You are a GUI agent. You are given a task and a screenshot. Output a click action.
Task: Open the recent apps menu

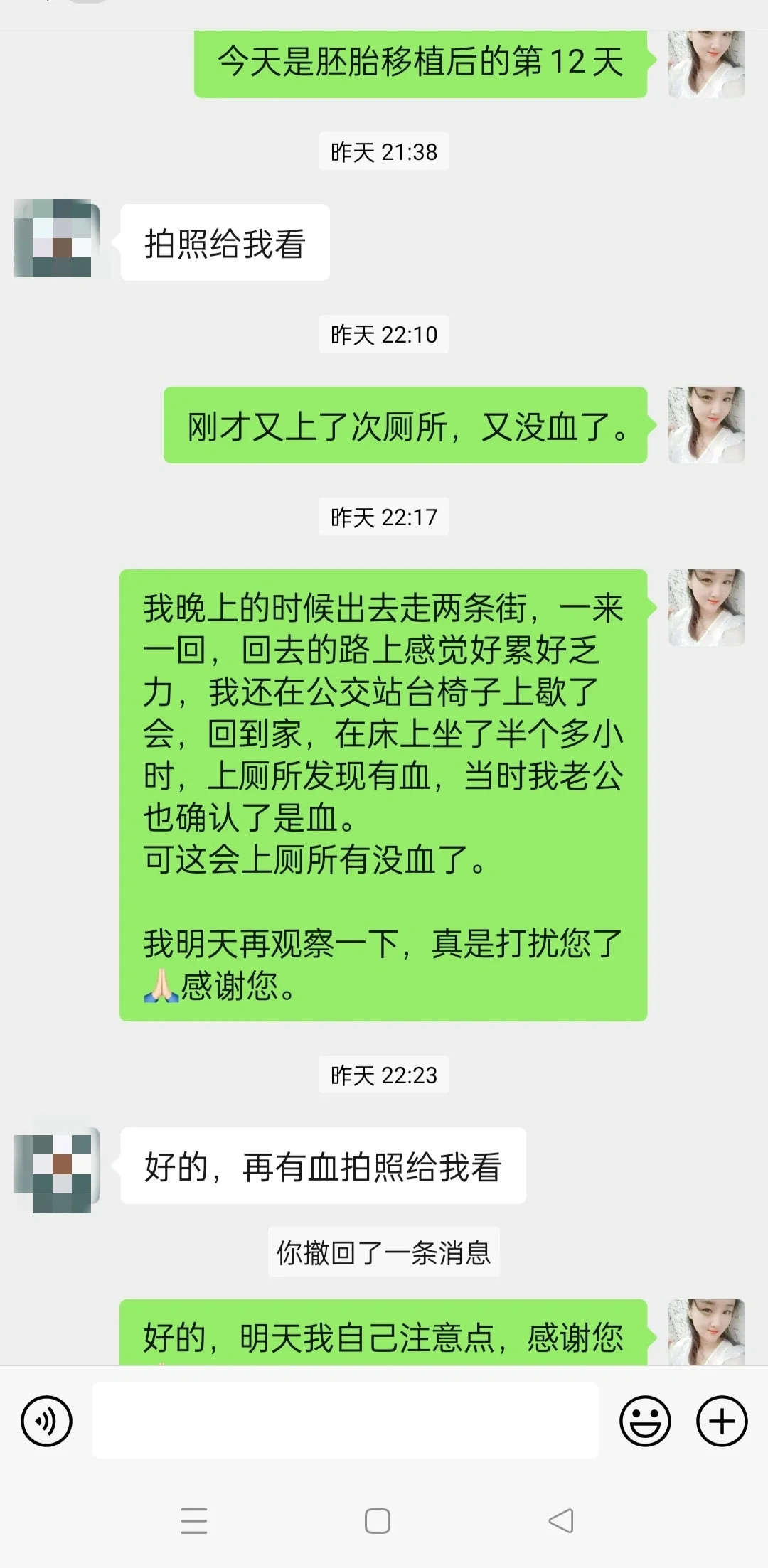coord(193,1520)
